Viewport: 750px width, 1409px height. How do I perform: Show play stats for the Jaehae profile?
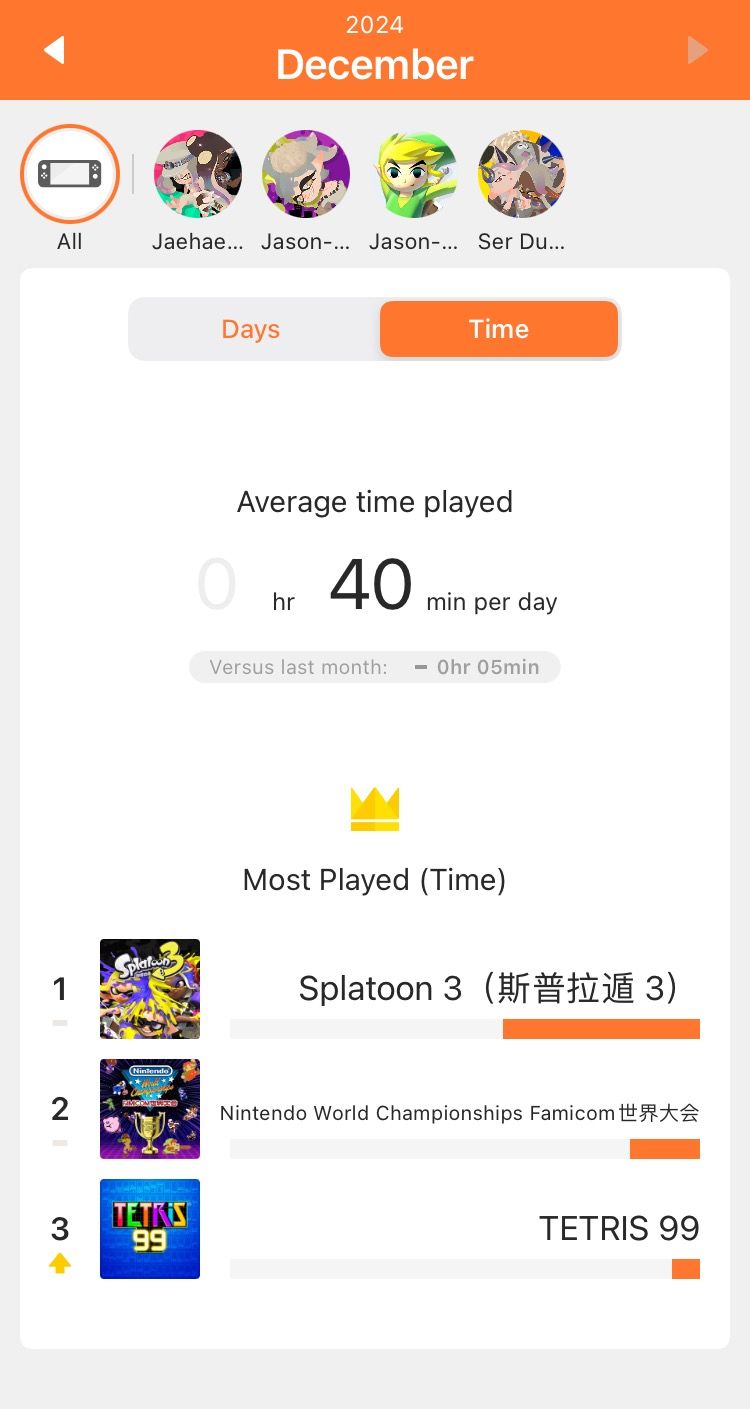coord(198,175)
